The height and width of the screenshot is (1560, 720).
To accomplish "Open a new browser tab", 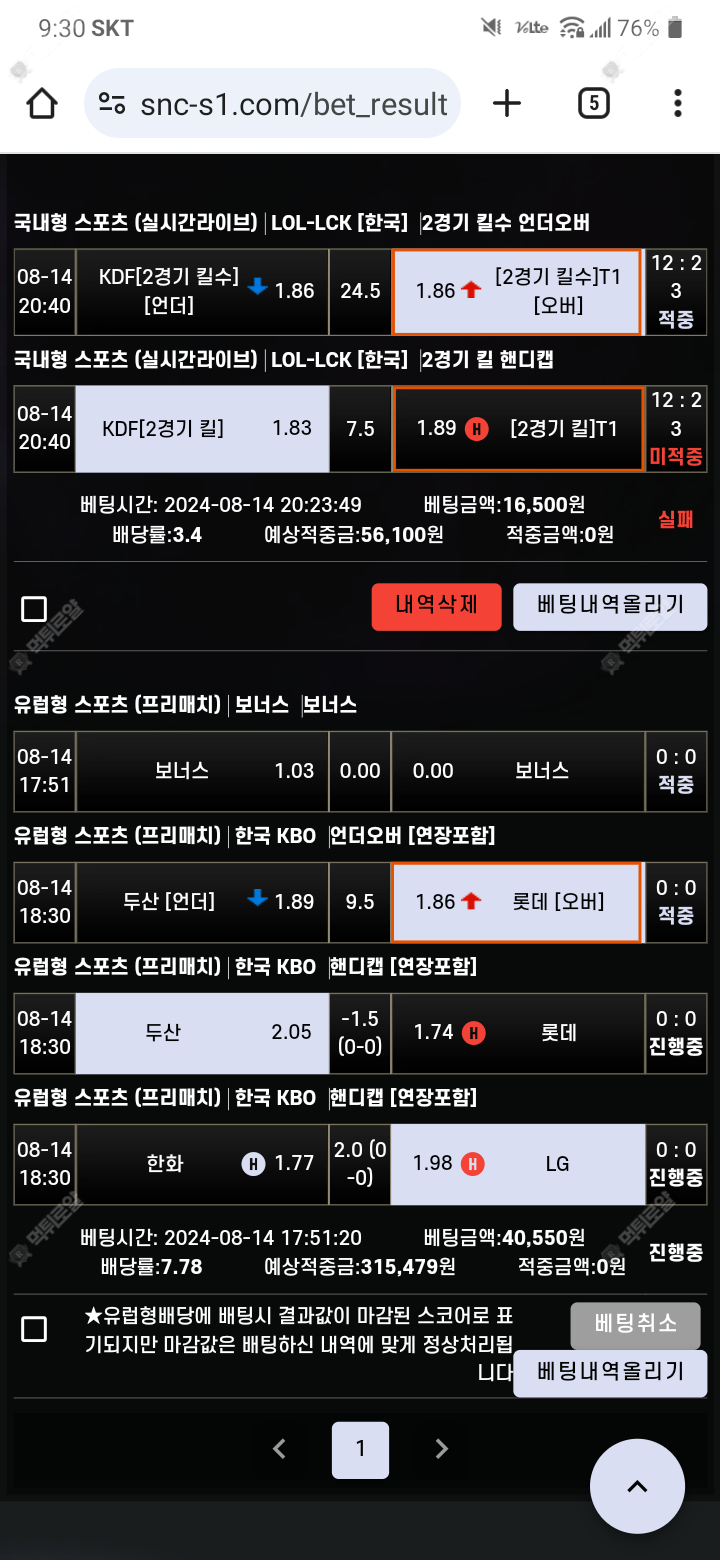I will click(x=507, y=103).
